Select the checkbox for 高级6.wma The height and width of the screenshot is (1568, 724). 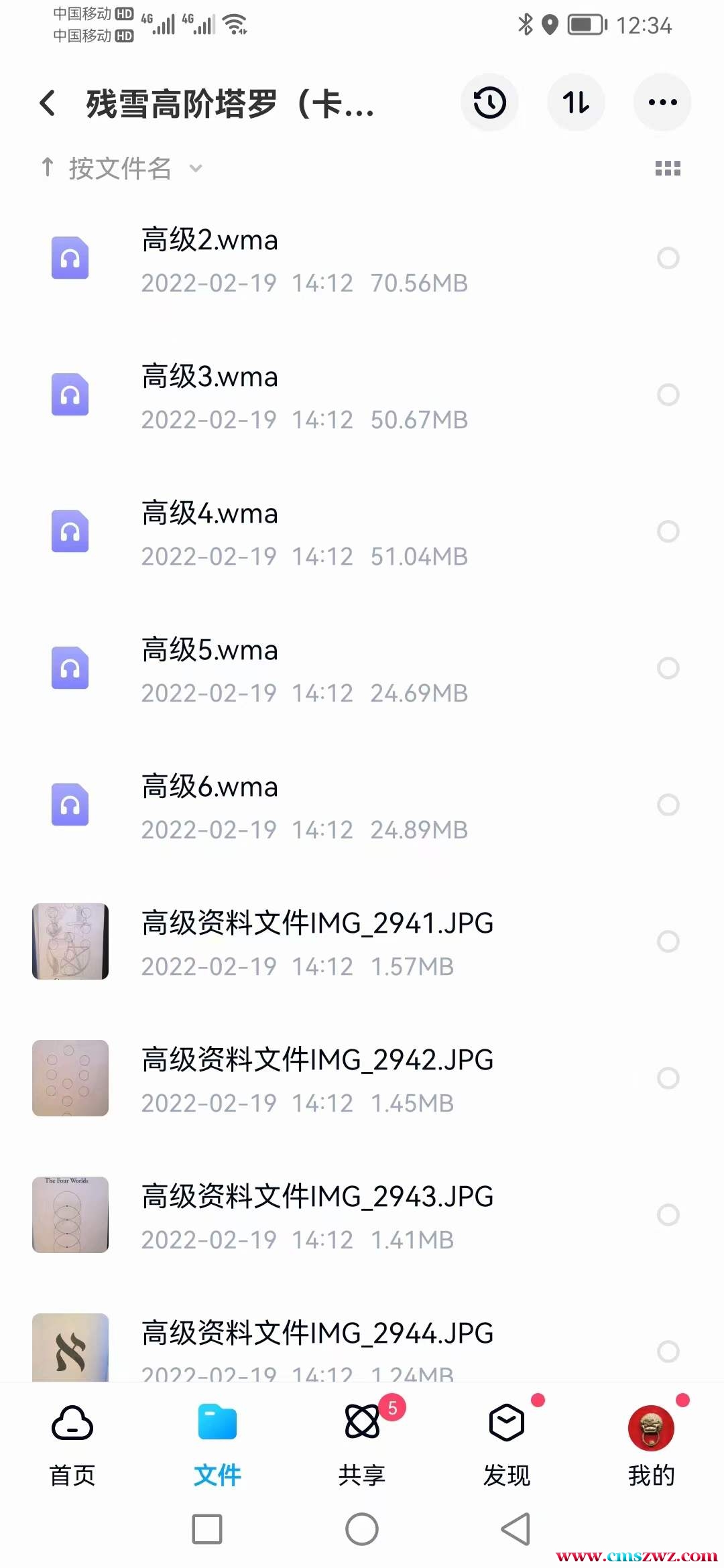click(x=668, y=805)
